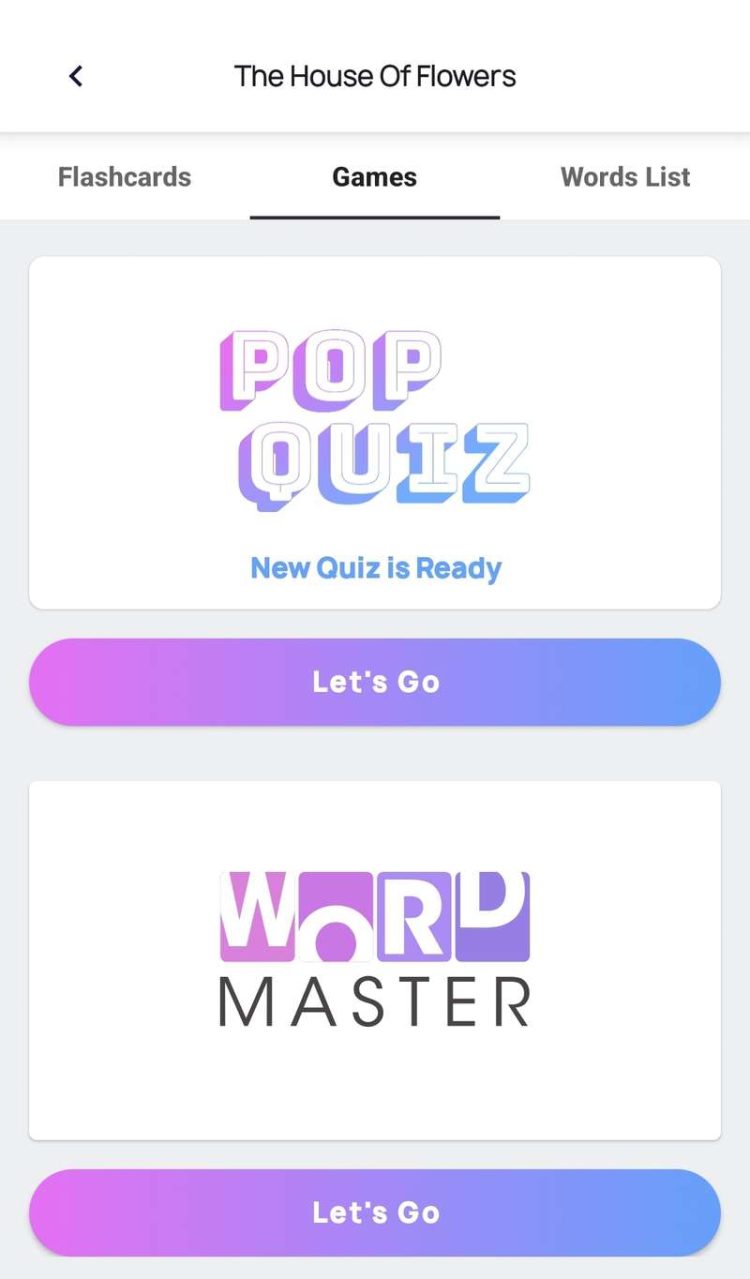Tap the New Quiz is Ready link

pos(375,567)
